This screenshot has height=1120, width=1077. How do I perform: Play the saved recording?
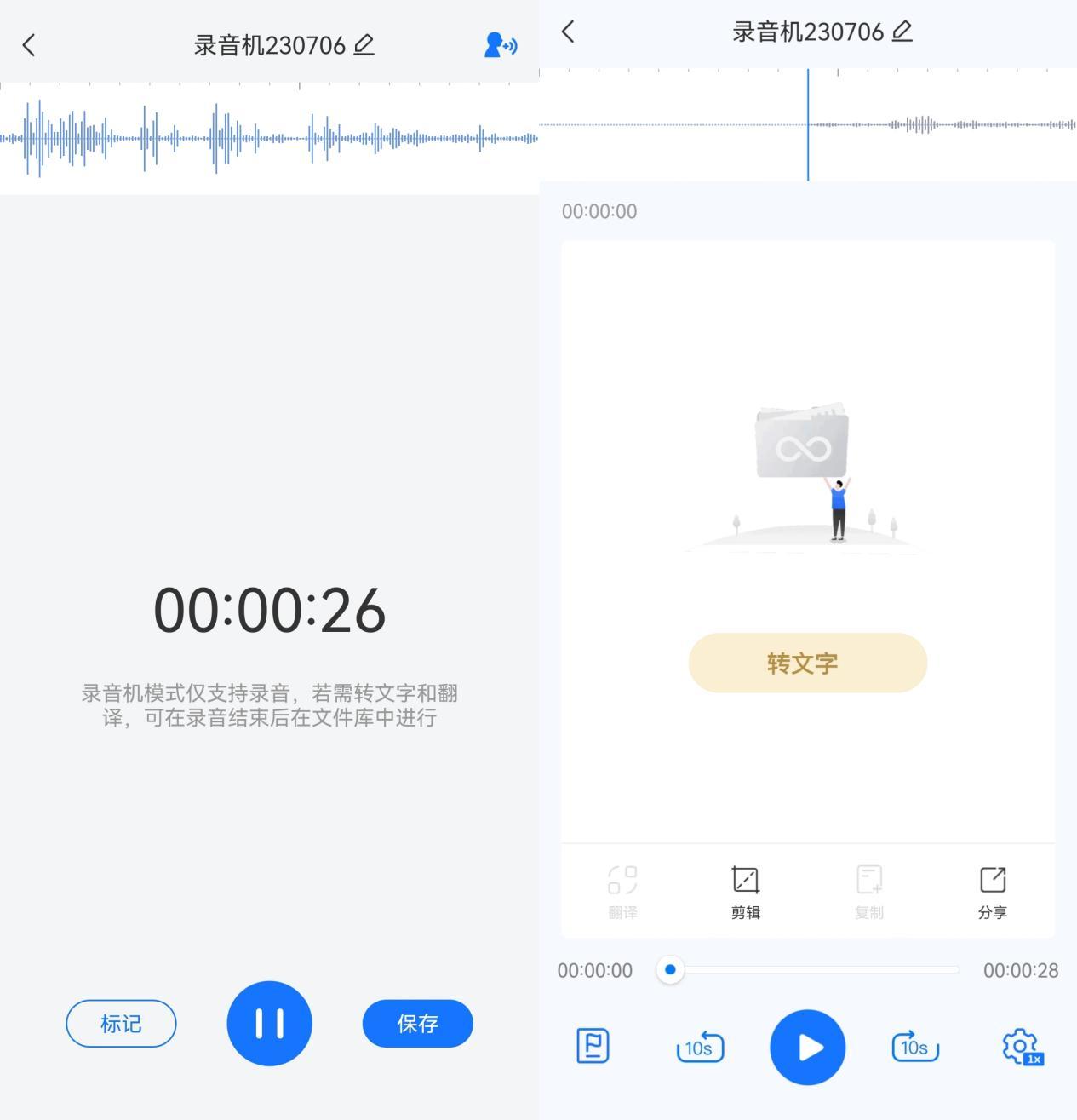click(807, 1047)
